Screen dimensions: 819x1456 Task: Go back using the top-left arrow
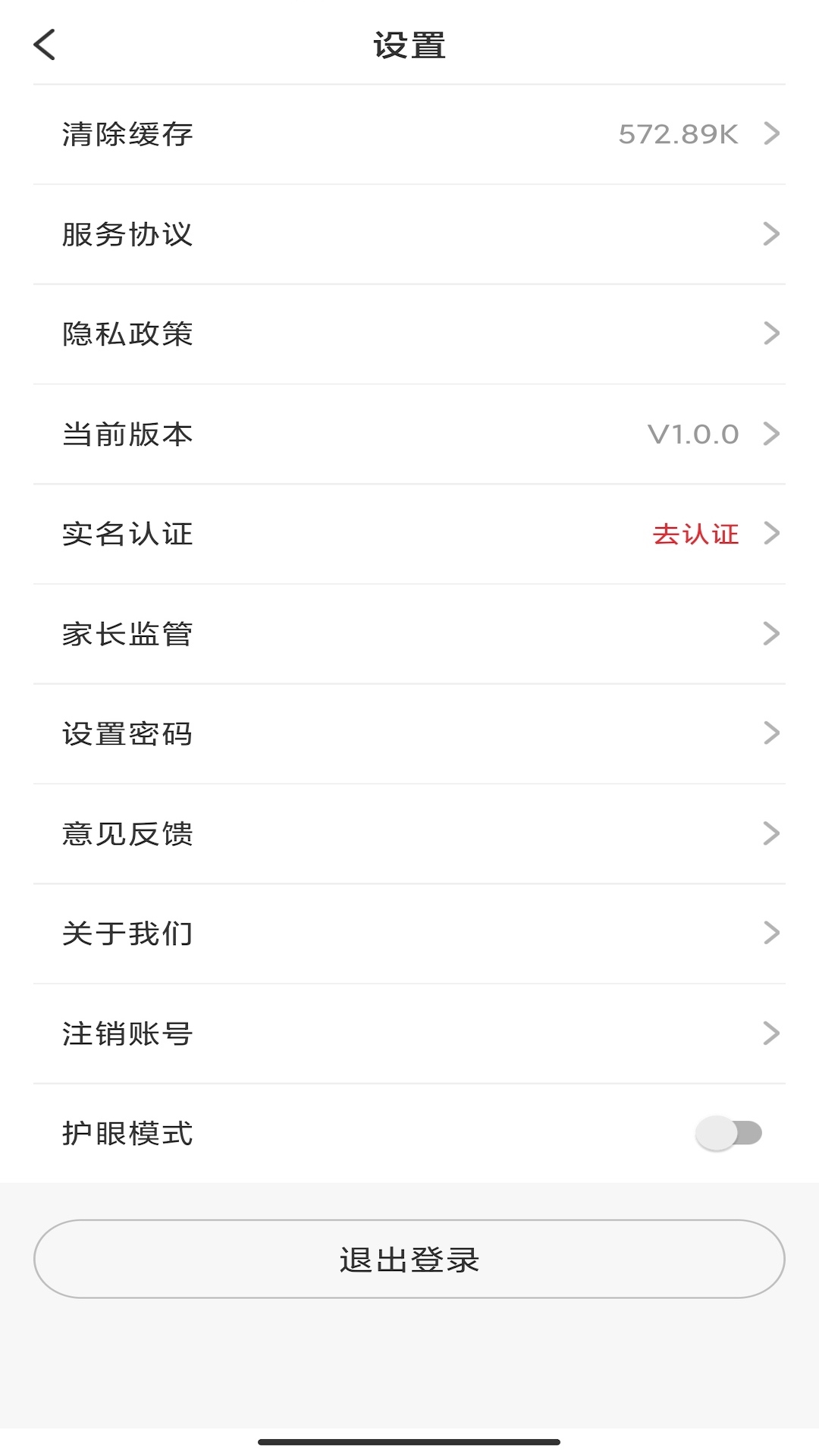tap(45, 45)
